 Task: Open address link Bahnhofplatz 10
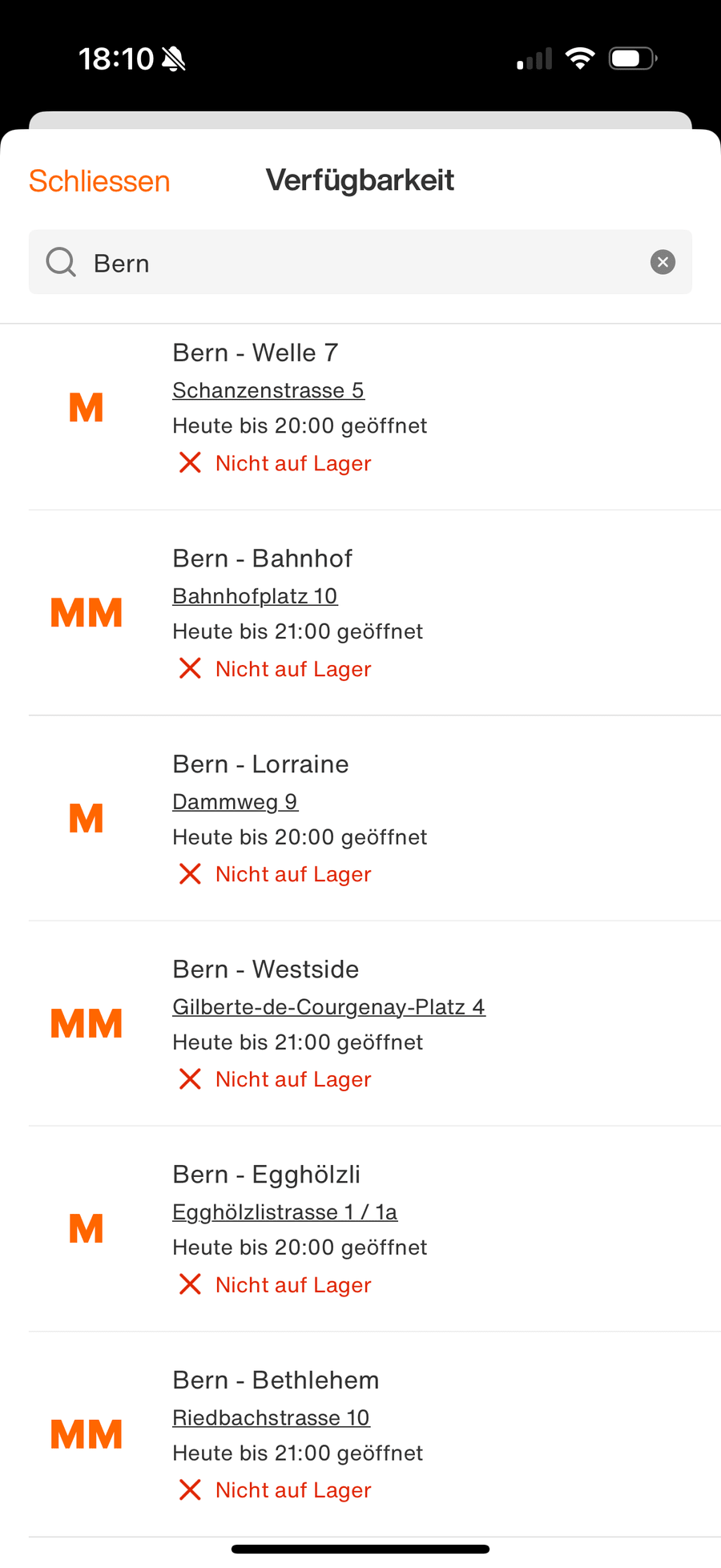(255, 596)
